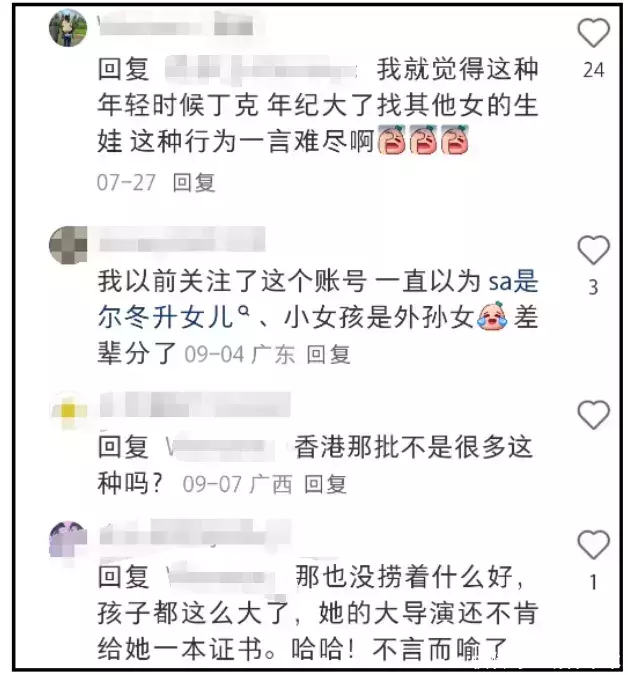Like the comment about 那也没捞着什么好
Viewport: 628px width, 675px height.
[x=593, y=545]
